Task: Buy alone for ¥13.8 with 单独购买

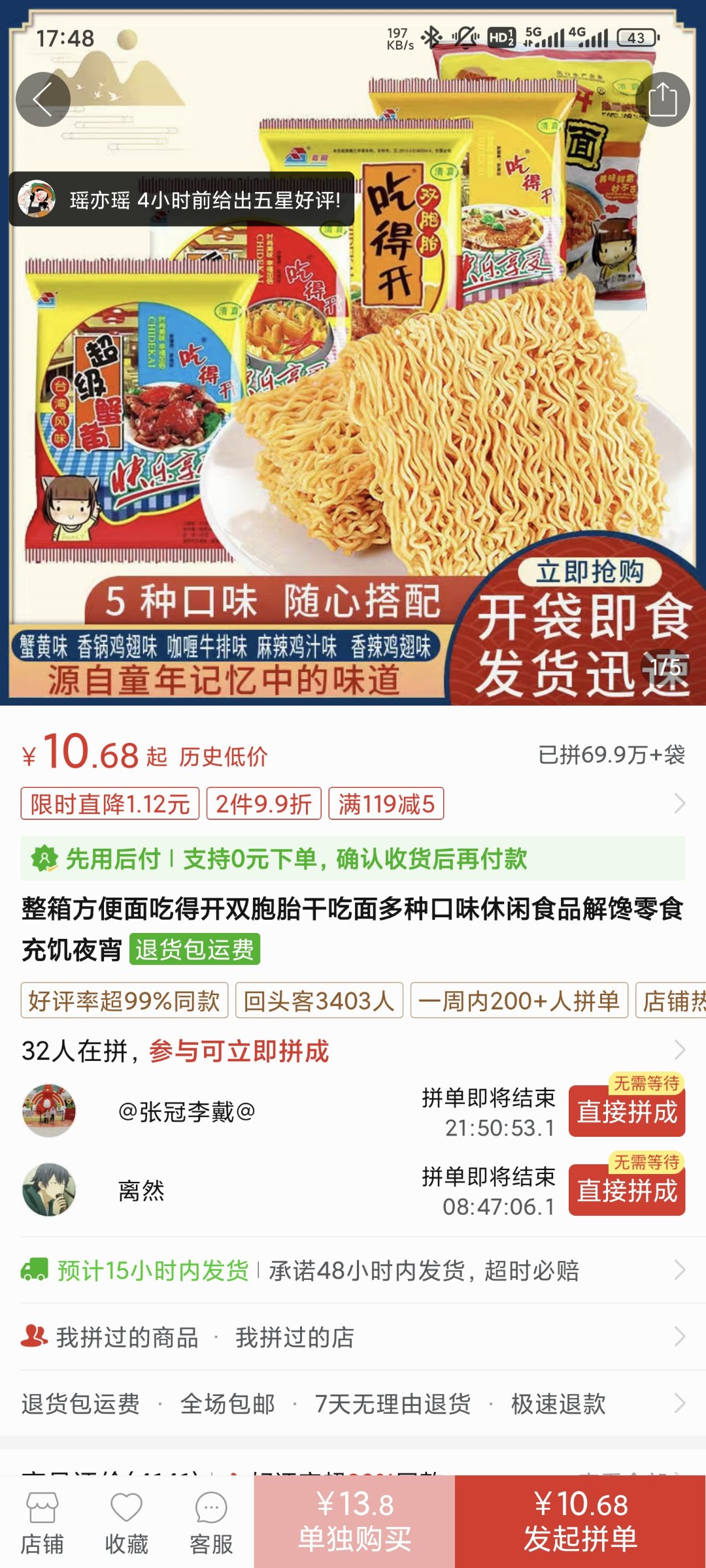Action: 354,1522
